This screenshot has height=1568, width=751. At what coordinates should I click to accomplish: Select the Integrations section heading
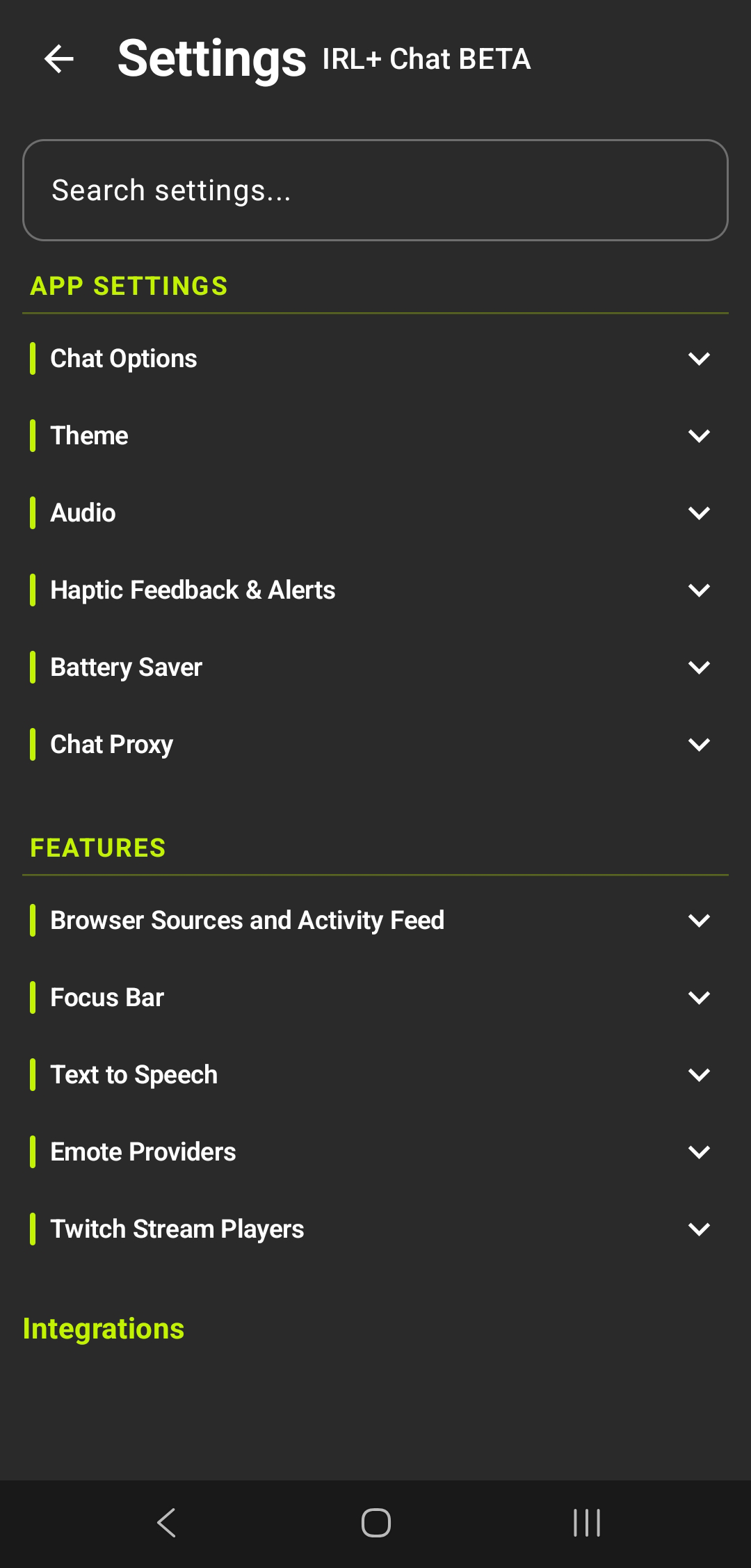[104, 1328]
